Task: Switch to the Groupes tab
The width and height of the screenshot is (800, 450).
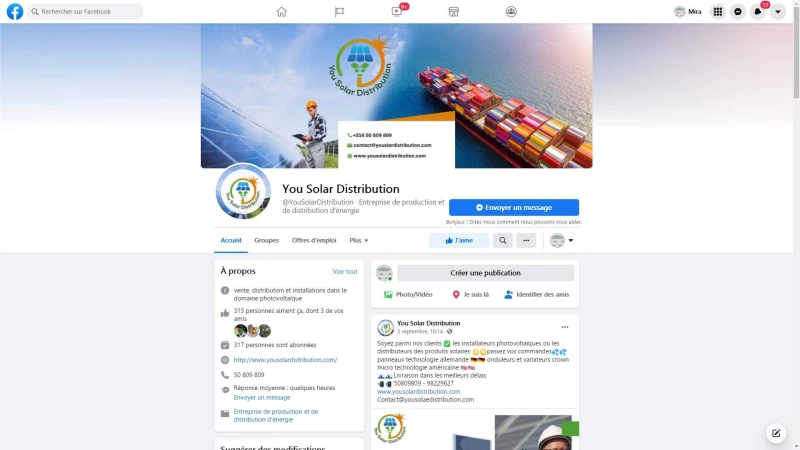Action: [266, 240]
